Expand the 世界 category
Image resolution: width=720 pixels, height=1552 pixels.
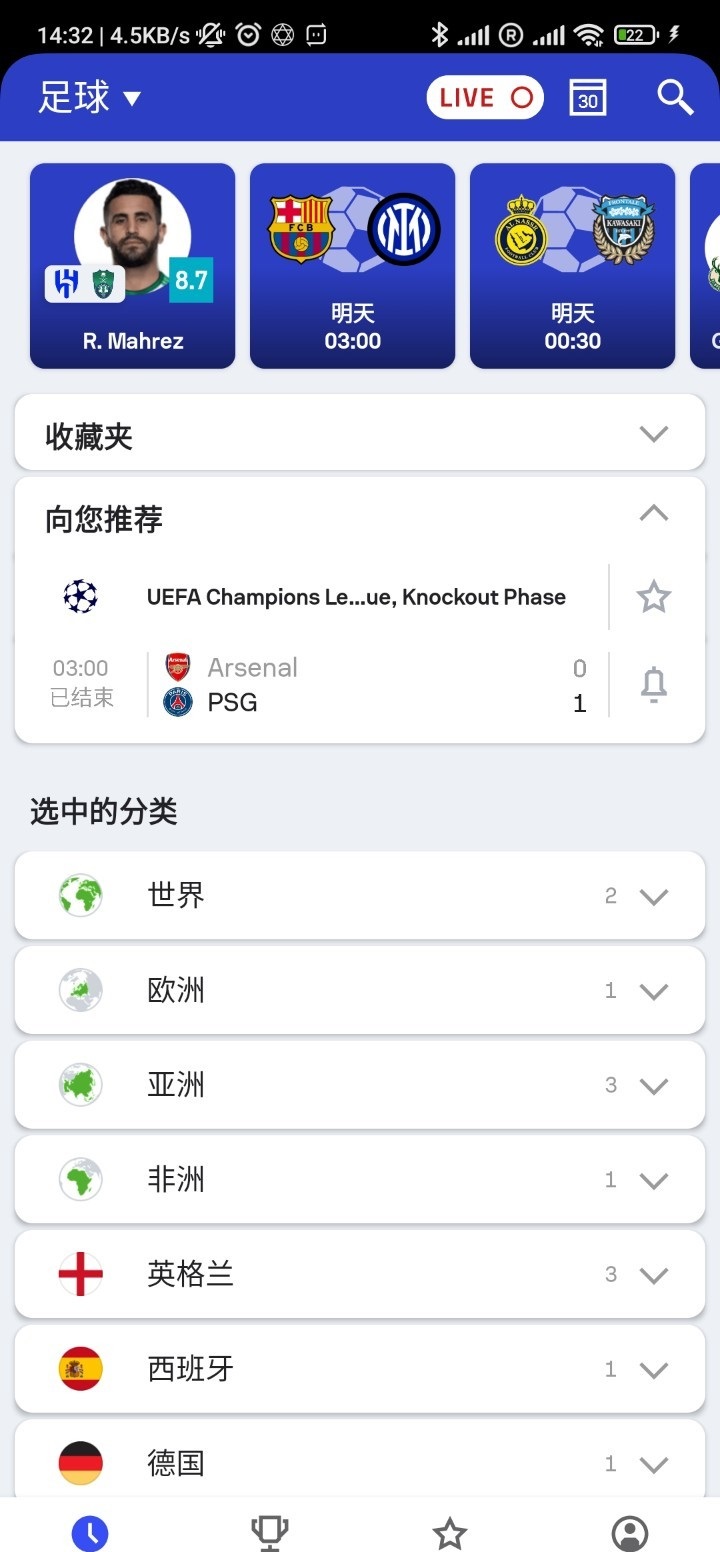tap(360, 895)
